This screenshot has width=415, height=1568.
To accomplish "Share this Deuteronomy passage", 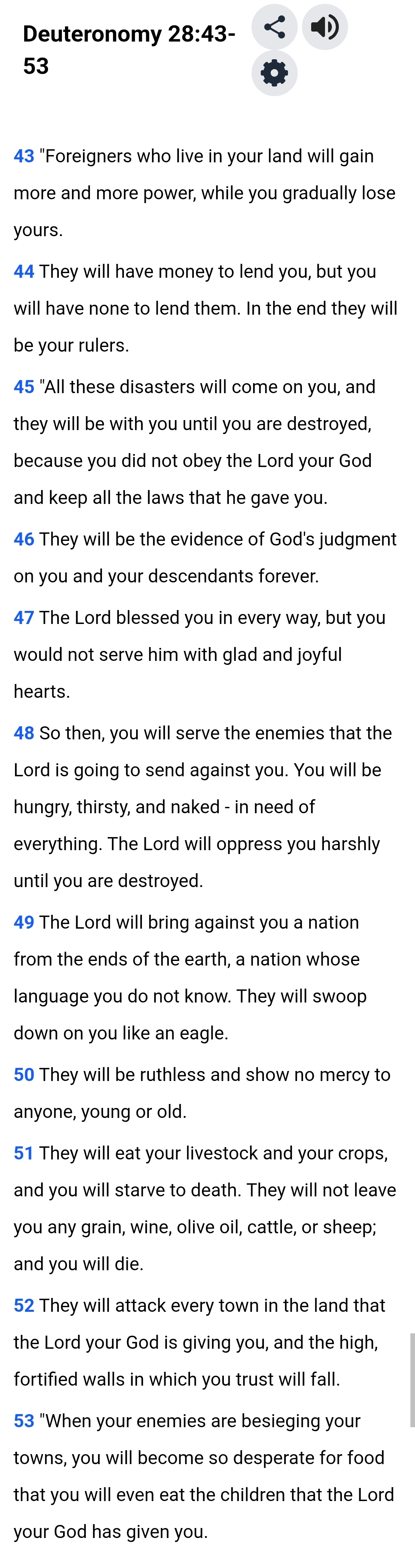I will [275, 27].
